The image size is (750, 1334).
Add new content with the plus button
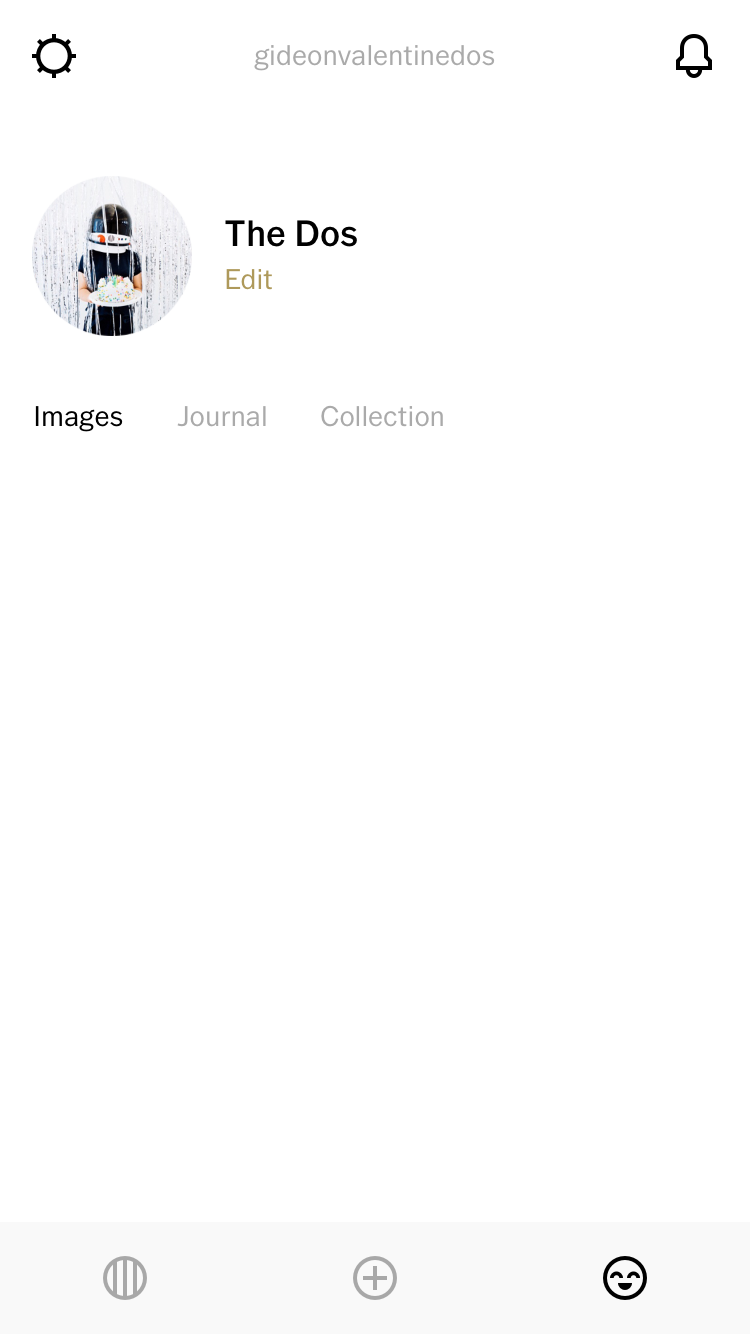(x=375, y=1278)
